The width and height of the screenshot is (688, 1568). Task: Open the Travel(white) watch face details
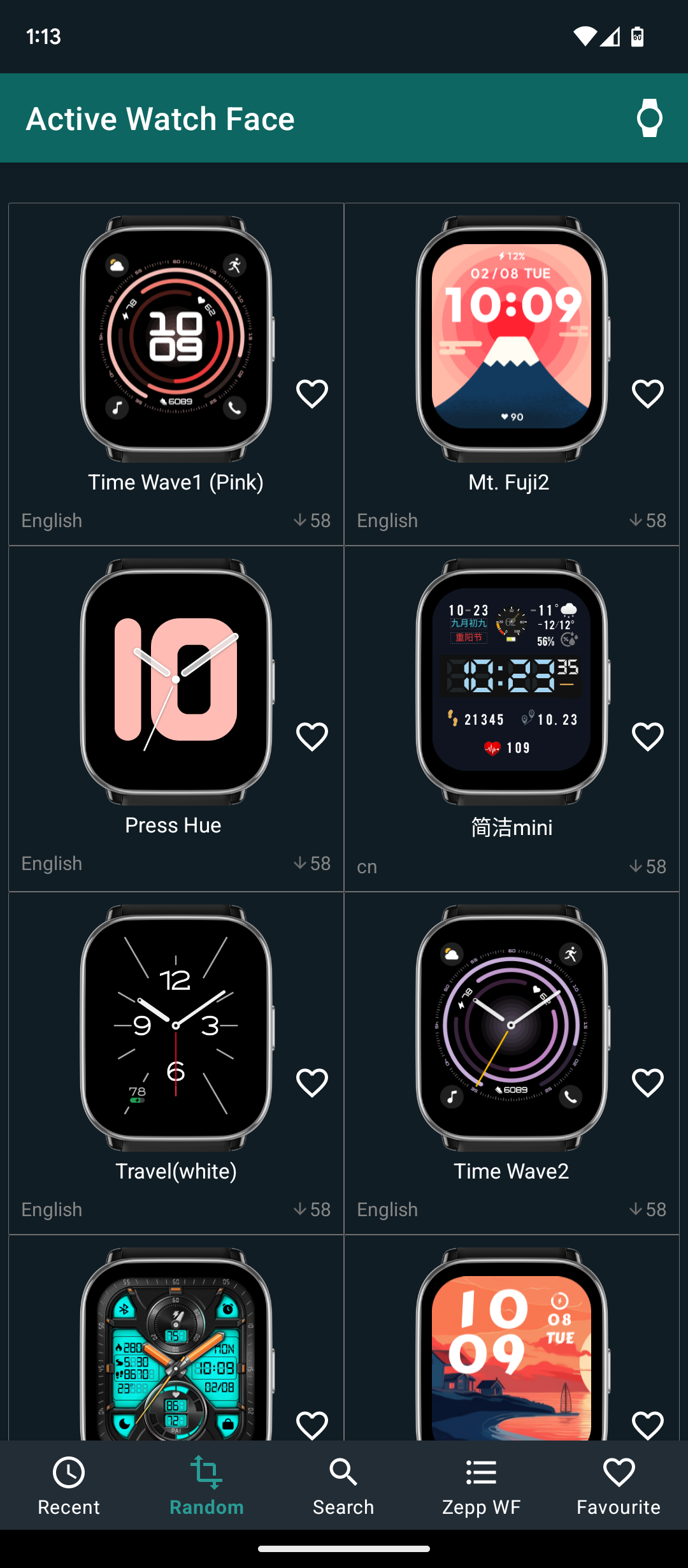coord(176,1027)
